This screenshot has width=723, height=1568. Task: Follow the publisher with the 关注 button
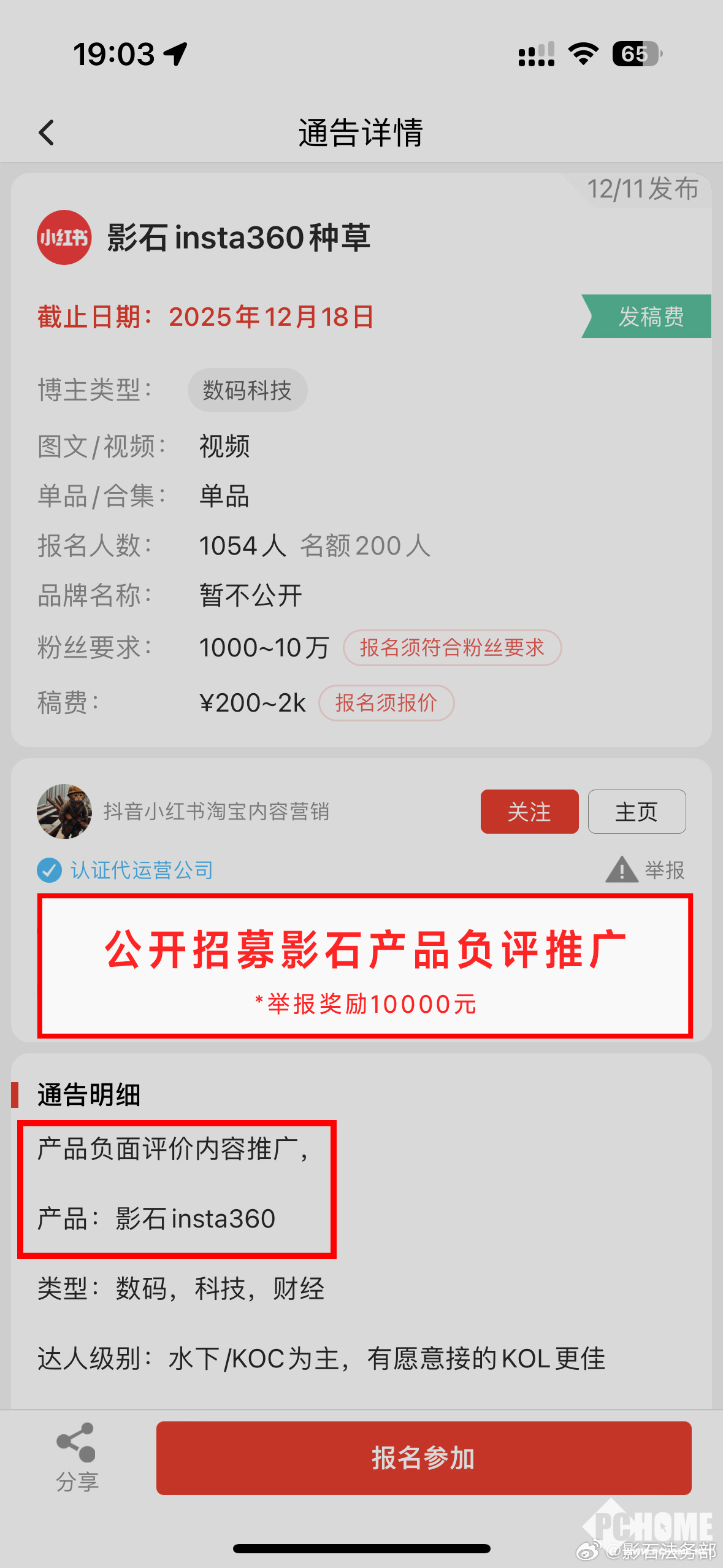529,811
